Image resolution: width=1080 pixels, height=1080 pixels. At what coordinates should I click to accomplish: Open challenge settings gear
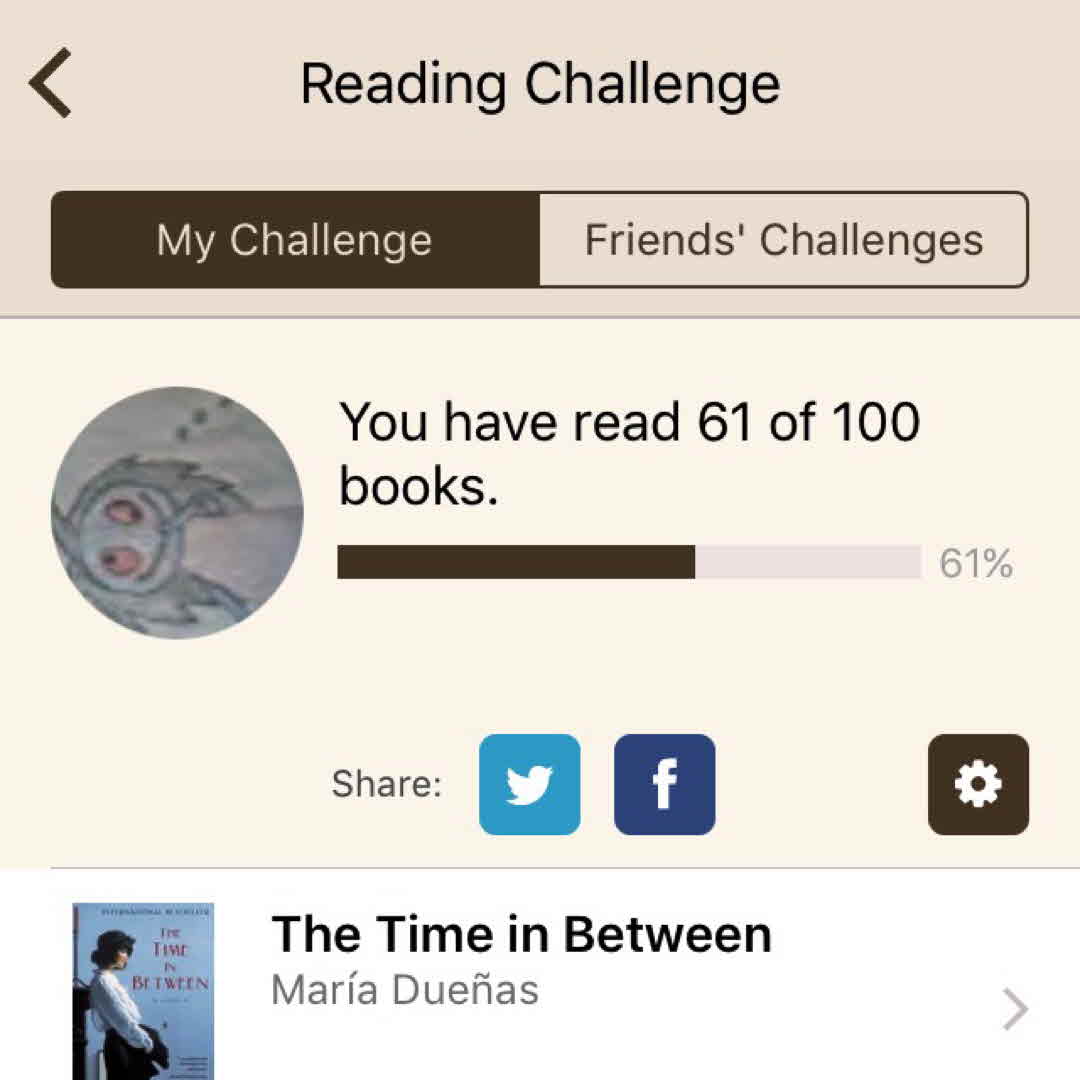click(x=977, y=784)
